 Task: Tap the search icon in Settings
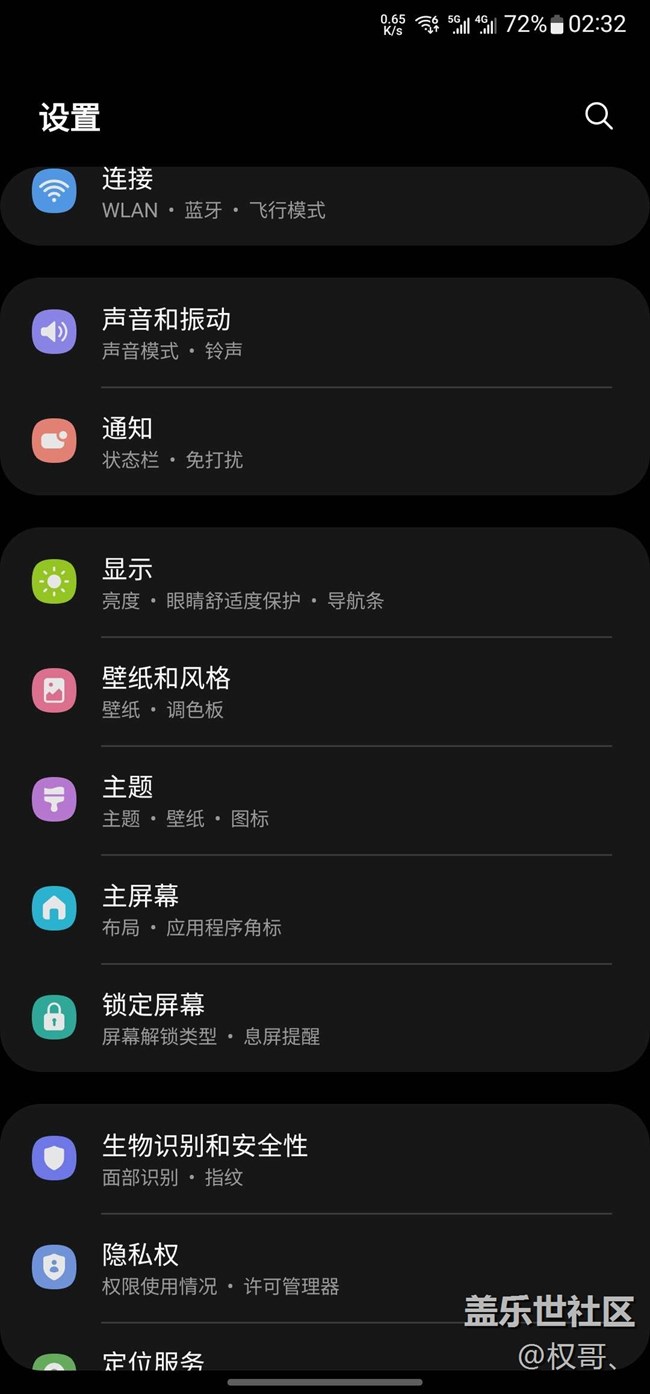[598, 116]
